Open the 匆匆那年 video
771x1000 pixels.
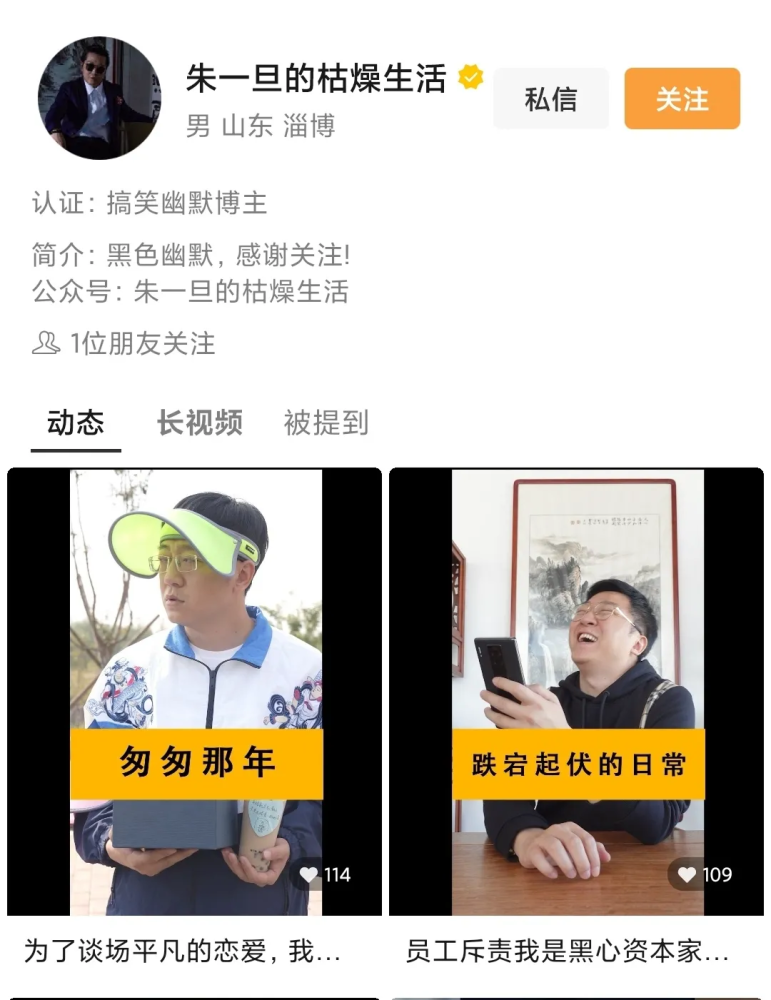(195, 690)
